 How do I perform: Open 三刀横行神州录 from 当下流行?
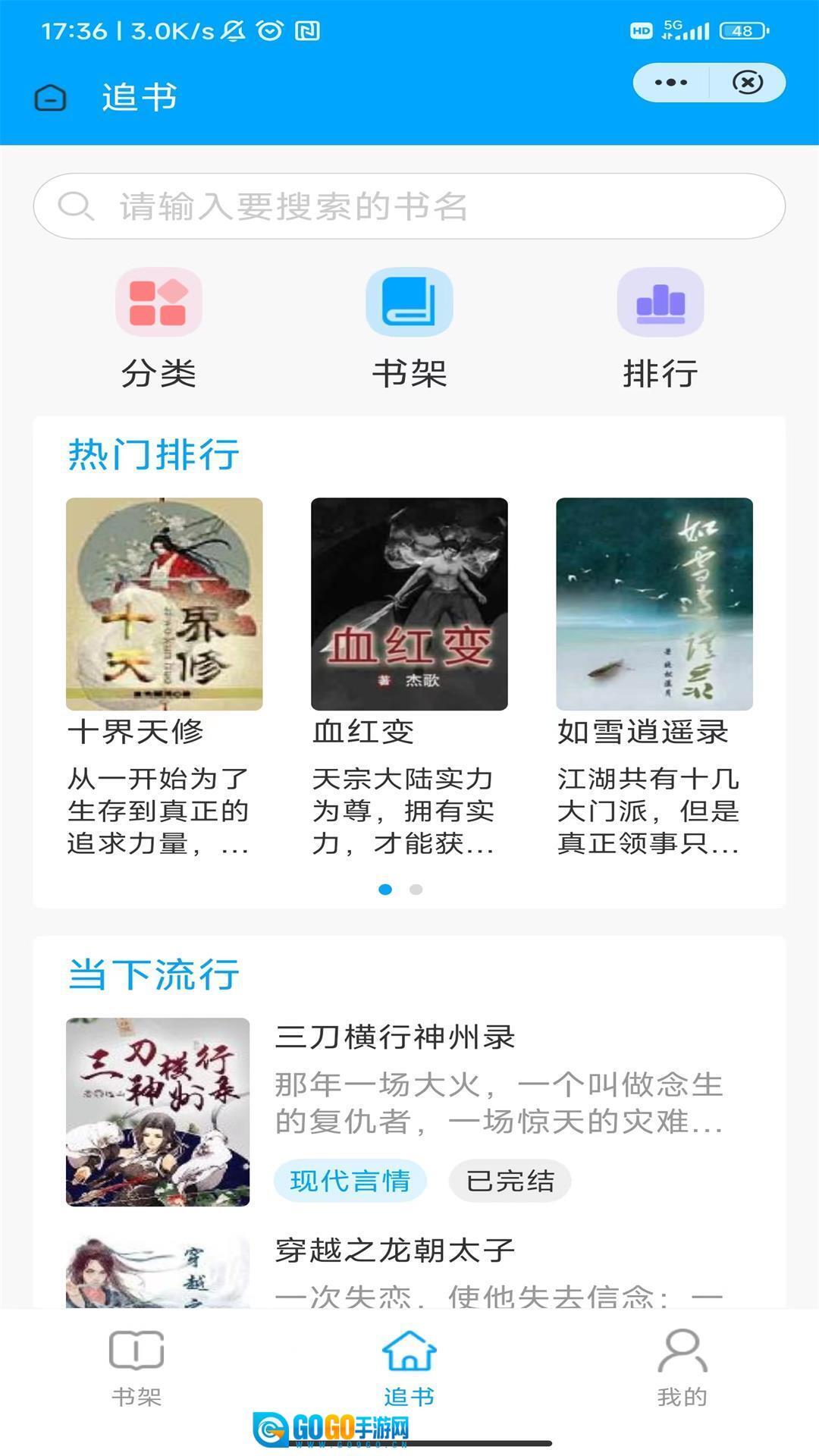(394, 1037)
